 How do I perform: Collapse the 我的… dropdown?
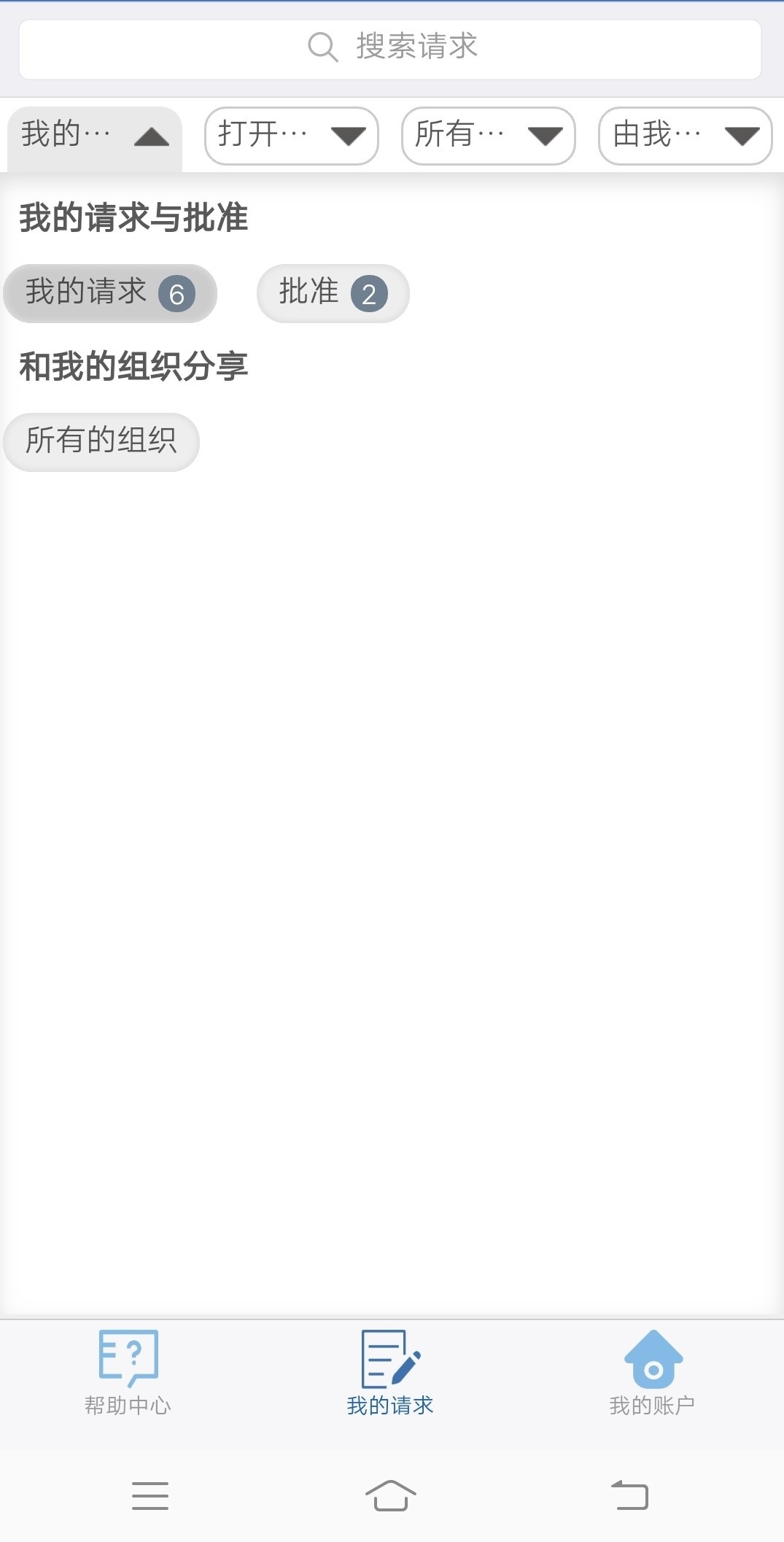(x=95, y=136)
